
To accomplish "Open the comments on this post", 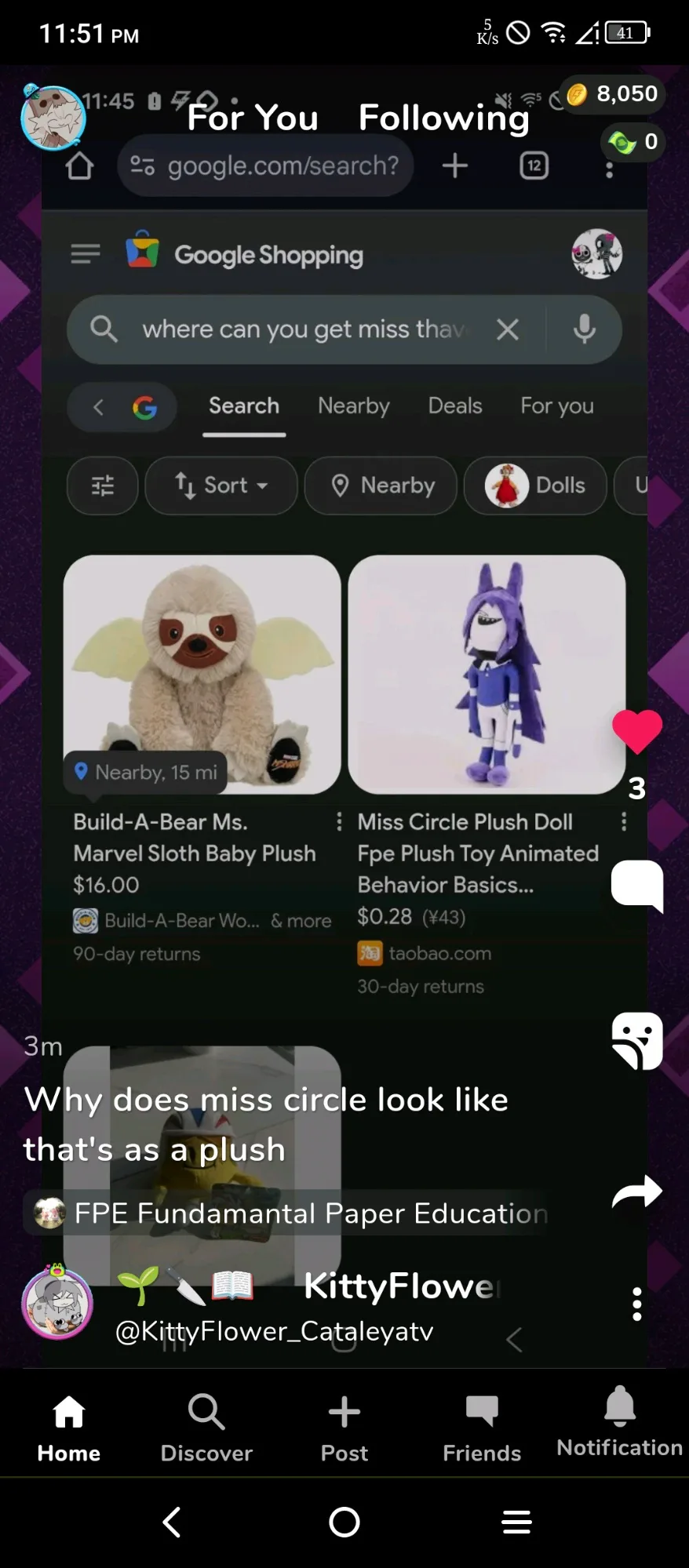I will [x=637, y=886].
